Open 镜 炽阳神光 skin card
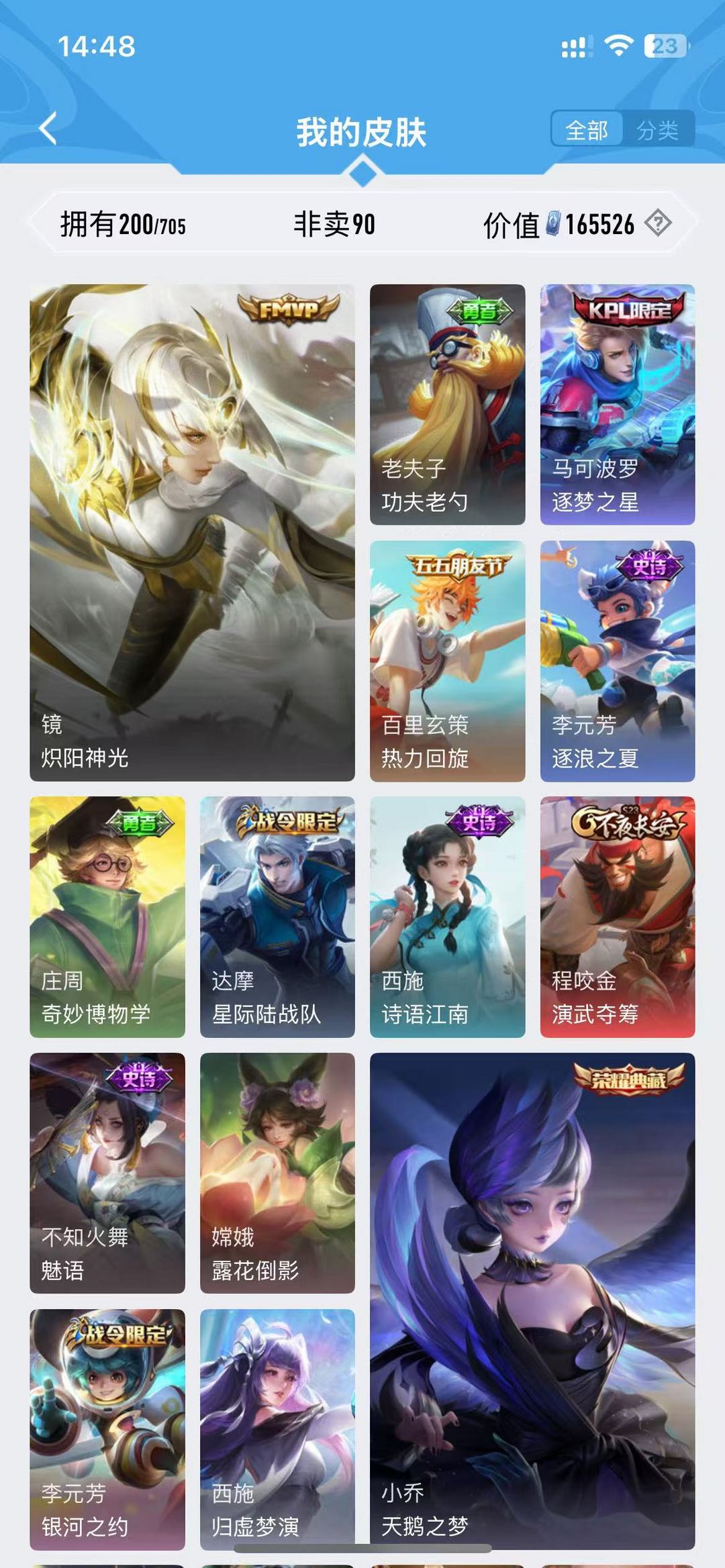This screenshot has height=1568, width=725. point(192,532)
